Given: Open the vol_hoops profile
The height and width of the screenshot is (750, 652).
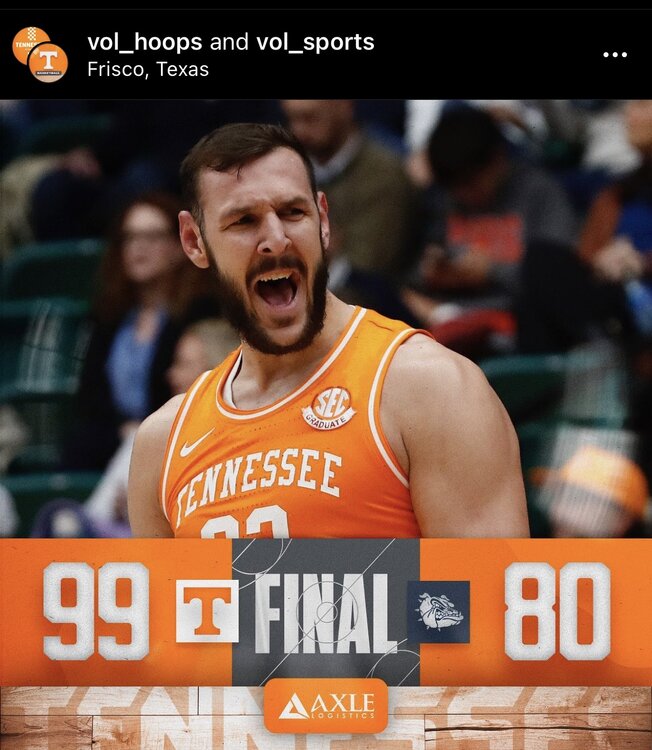Looking at the screenshot, I should click(144, 42).
